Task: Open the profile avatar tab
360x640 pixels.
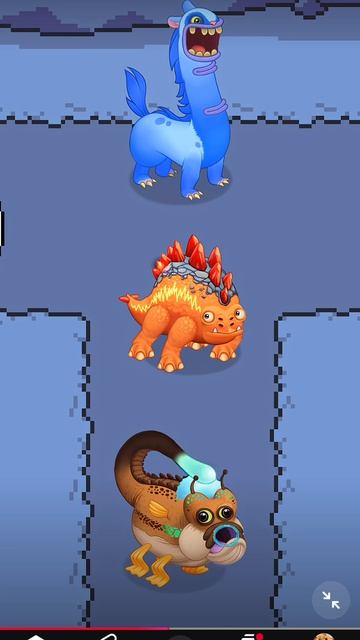Action: pyautogui.click(x=324, y=636)
